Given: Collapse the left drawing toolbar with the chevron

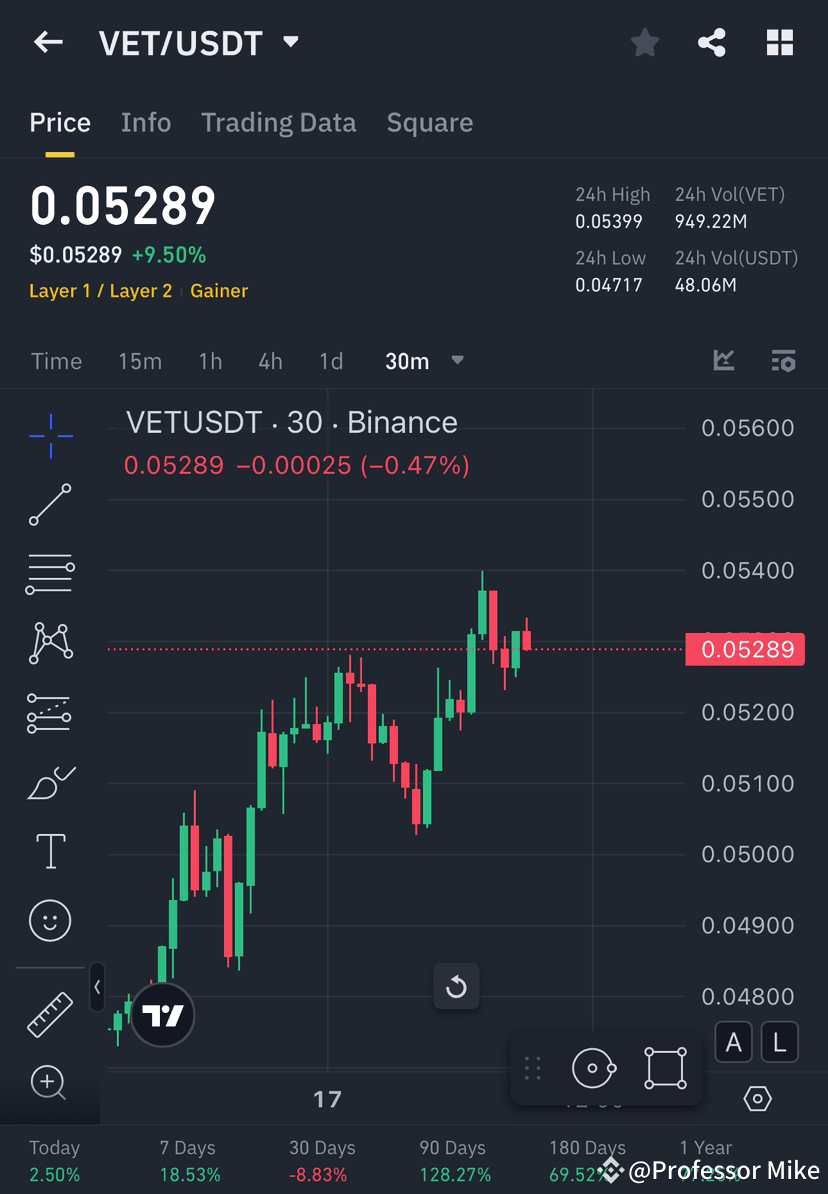Looking at the screenshot, I should [x=97, y=988].
